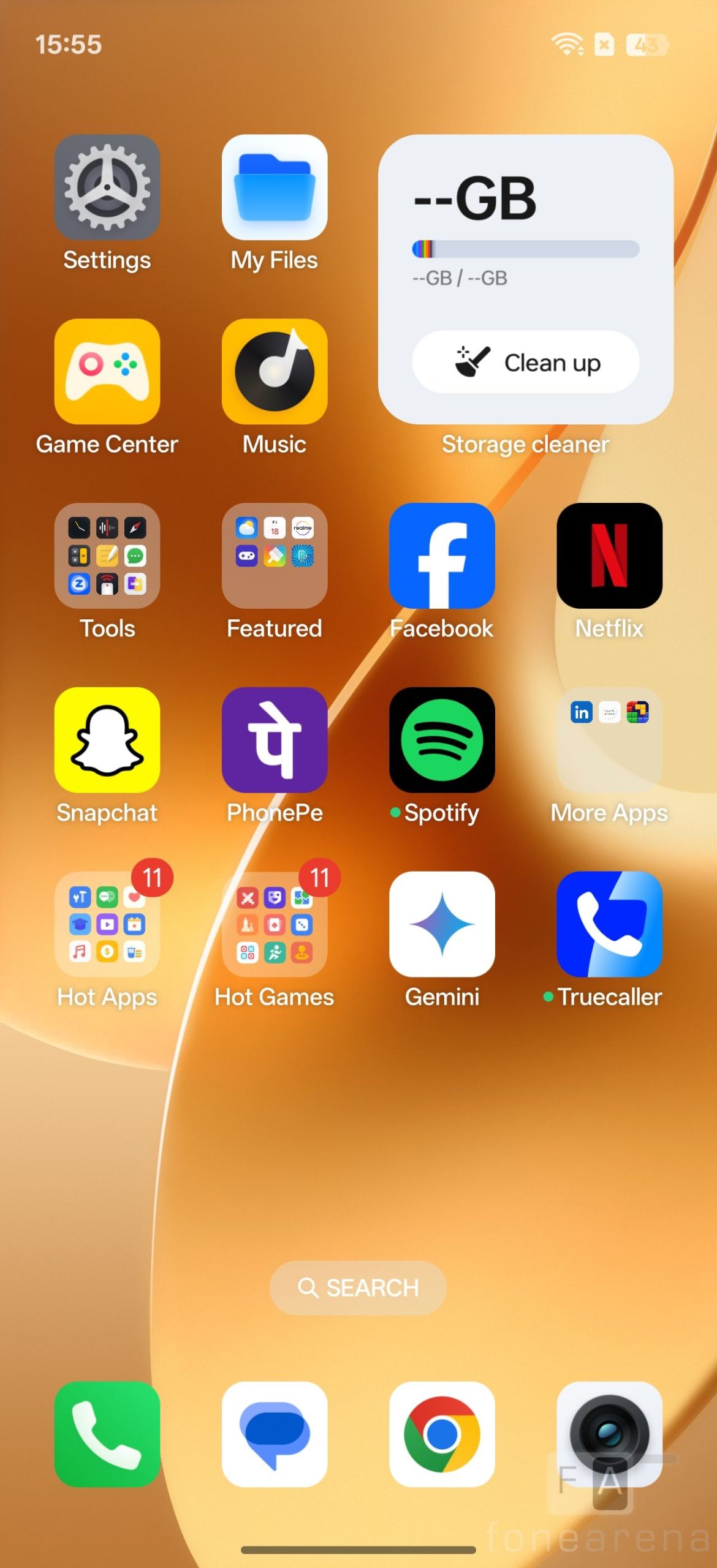Open the Phone dialer in the dock

[107, 1434]
